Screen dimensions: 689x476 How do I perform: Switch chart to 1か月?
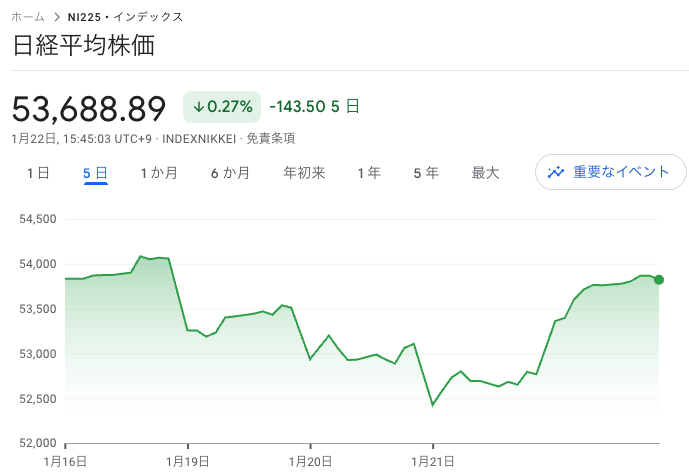159,173
